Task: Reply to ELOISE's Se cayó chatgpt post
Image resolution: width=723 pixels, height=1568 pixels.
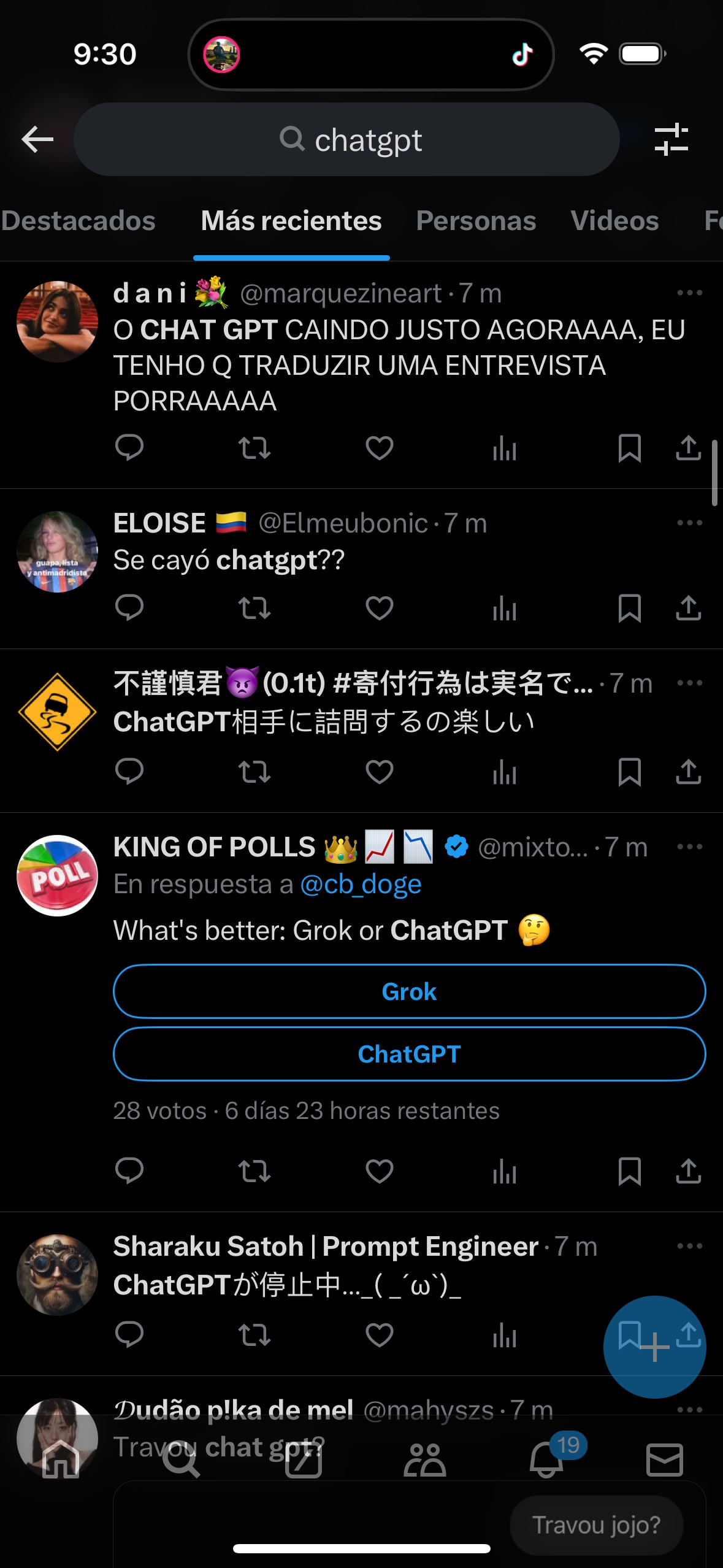Action: point(129,608)
